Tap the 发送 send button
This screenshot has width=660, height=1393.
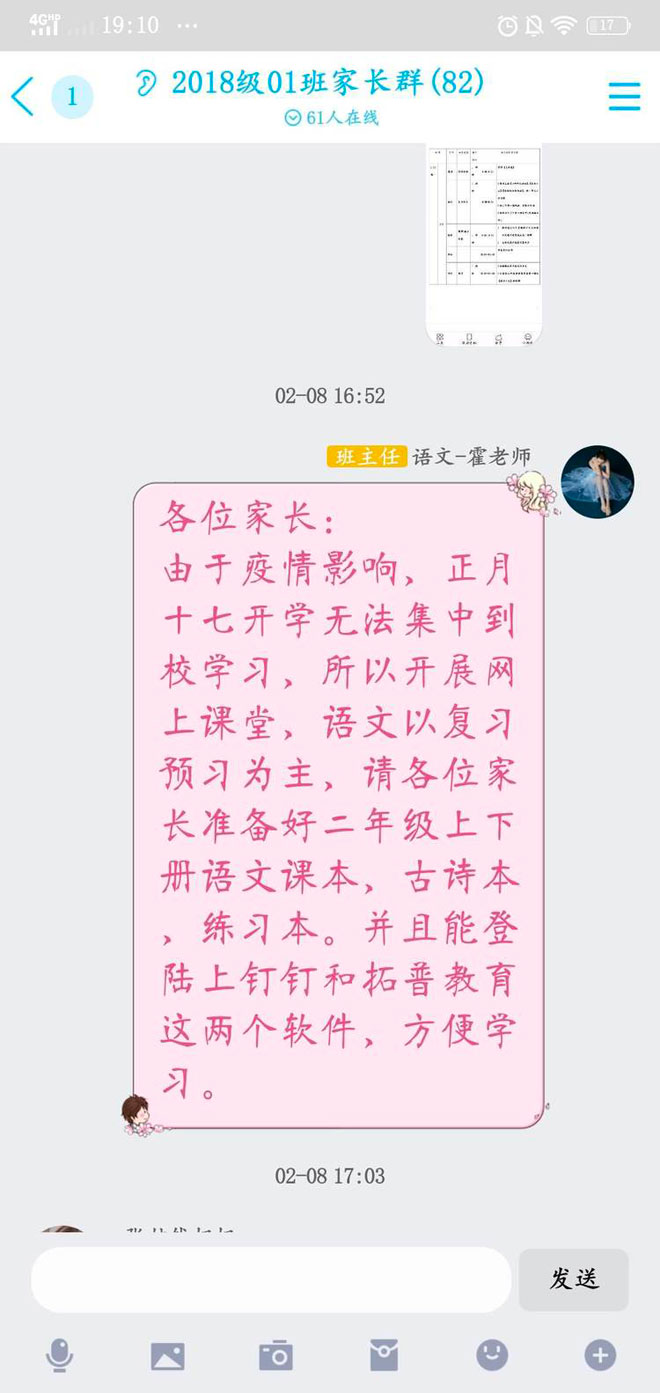573,1279
